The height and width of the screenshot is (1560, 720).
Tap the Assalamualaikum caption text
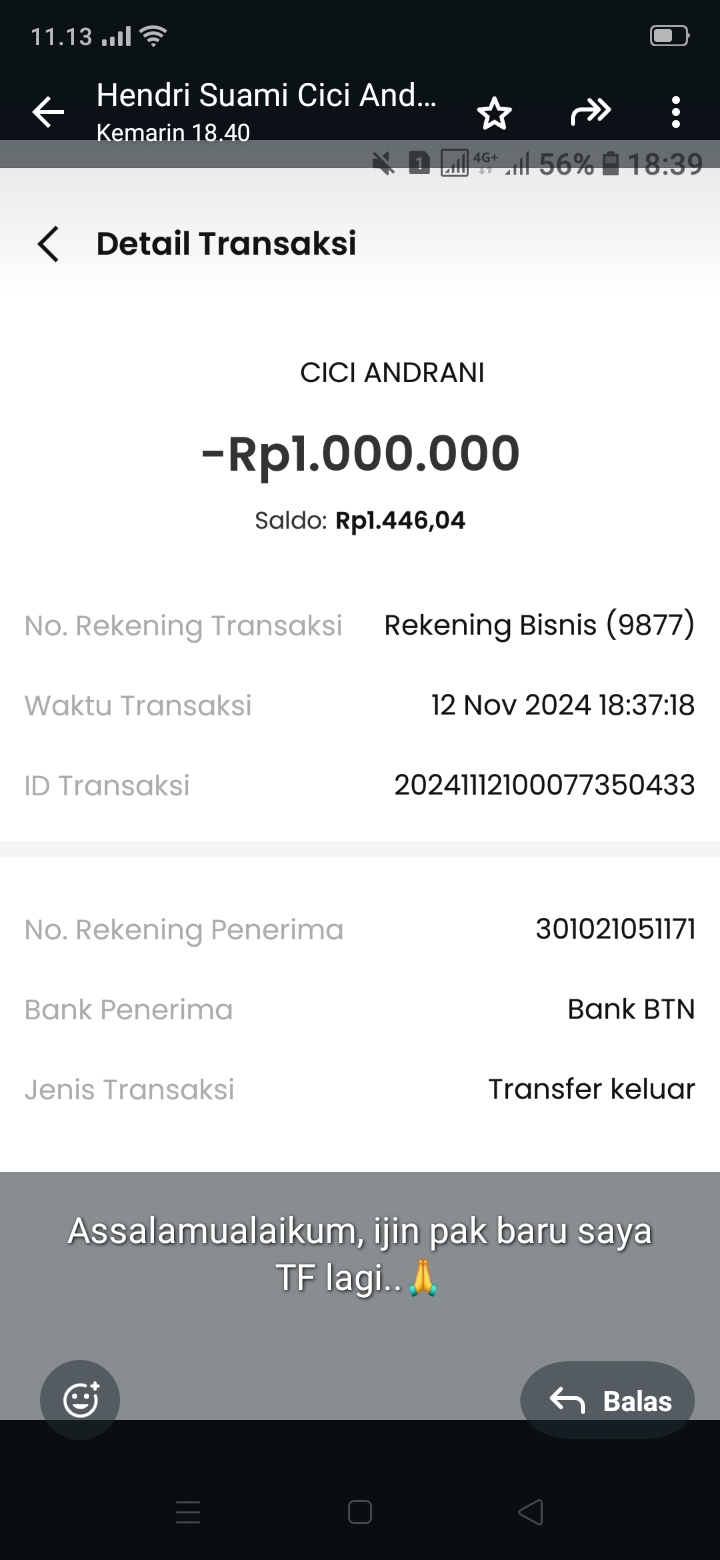360,1253
